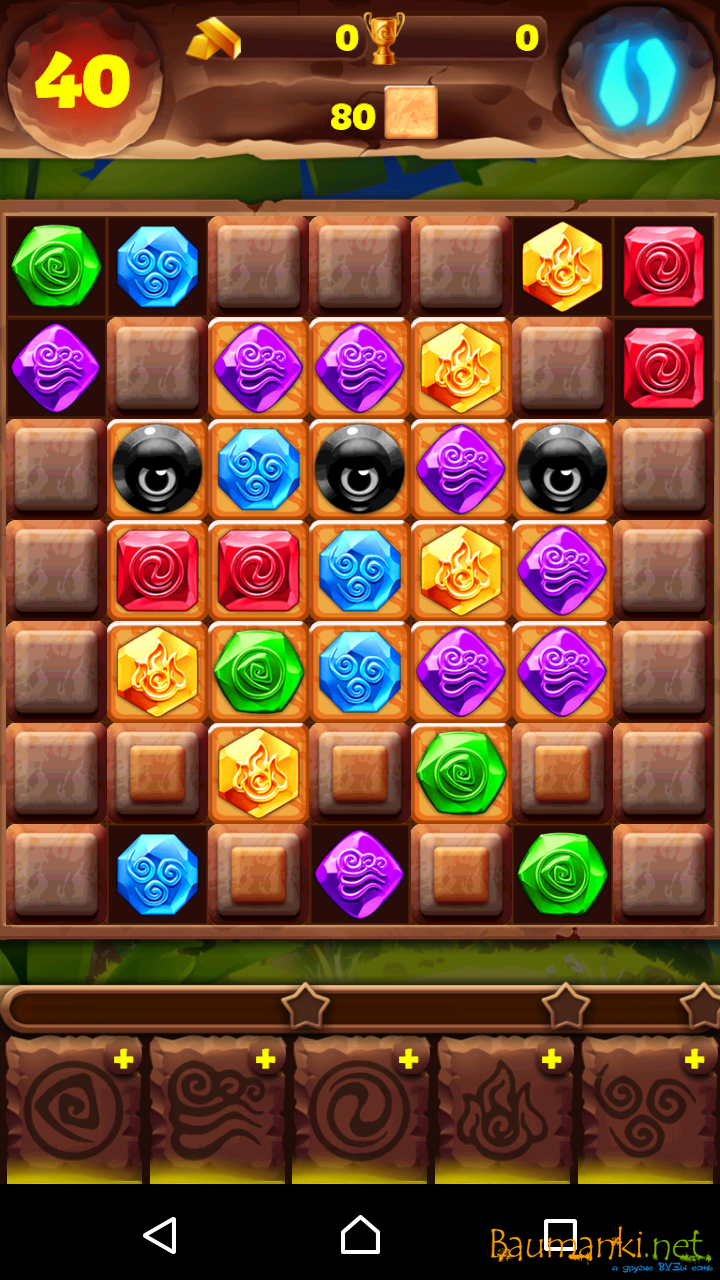This screenshot has height=1280, width=720.
Task: Go back with the system back button
Action: 160,1236
